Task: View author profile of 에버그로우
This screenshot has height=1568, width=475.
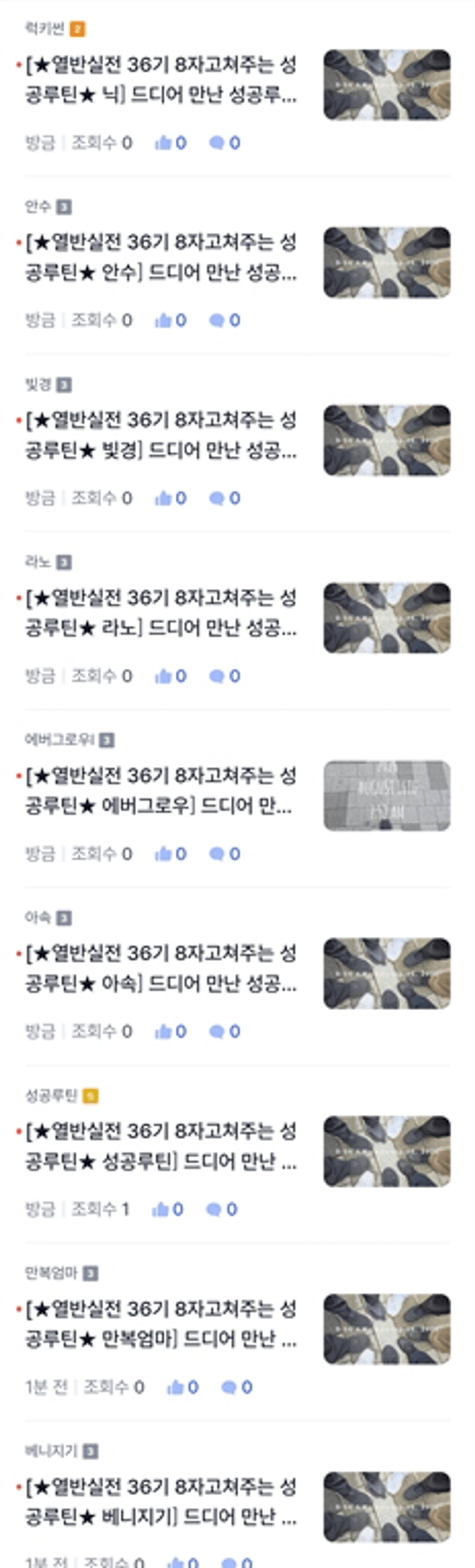Action: [60, 740]
